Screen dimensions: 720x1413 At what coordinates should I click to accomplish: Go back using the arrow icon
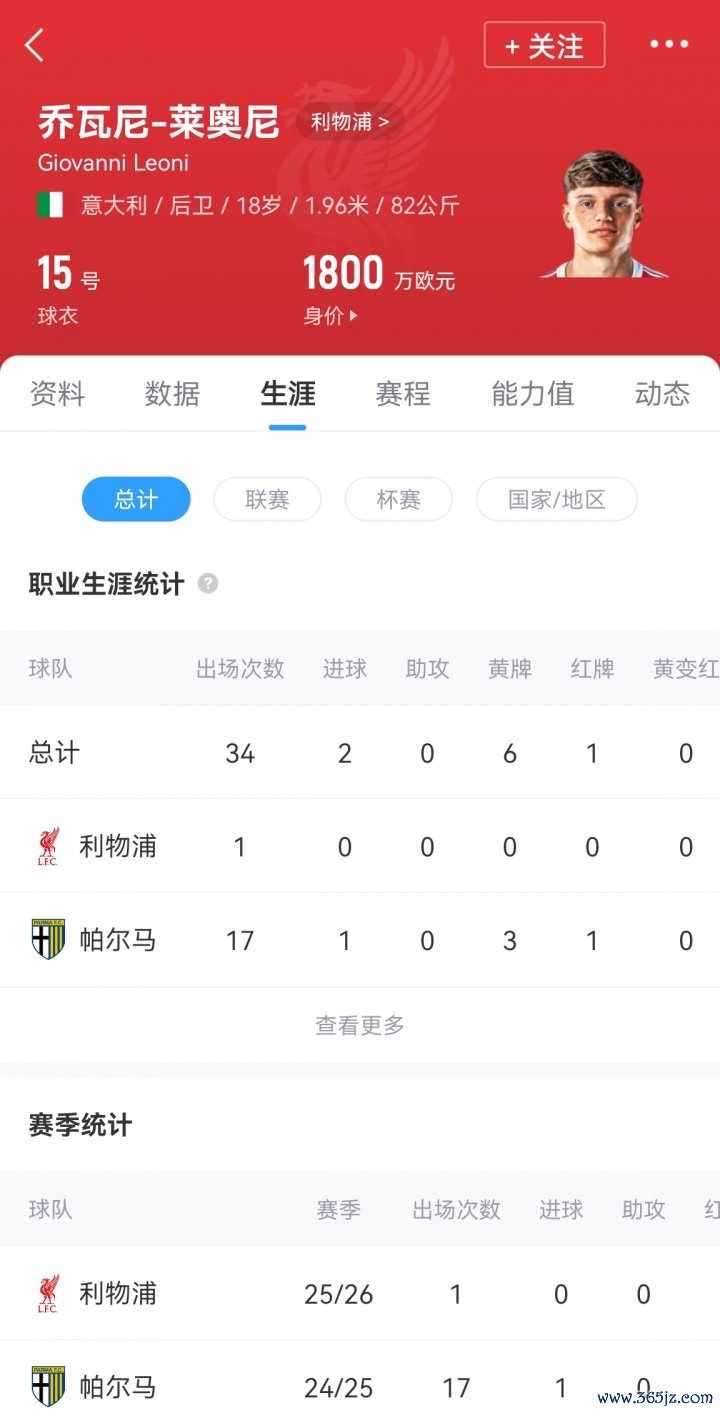coord(35,45)
